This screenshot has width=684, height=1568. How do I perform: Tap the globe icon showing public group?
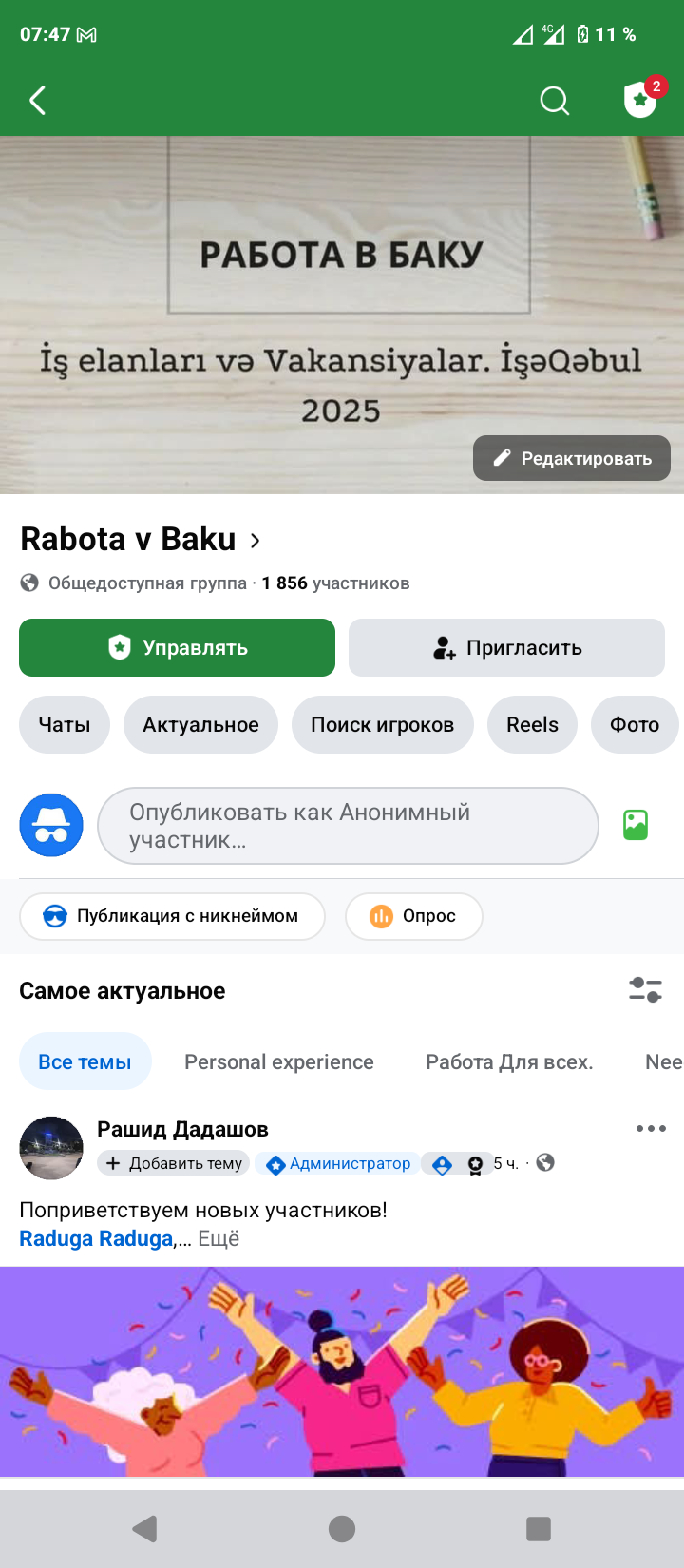pyautogui.click(x=29, y=583)
